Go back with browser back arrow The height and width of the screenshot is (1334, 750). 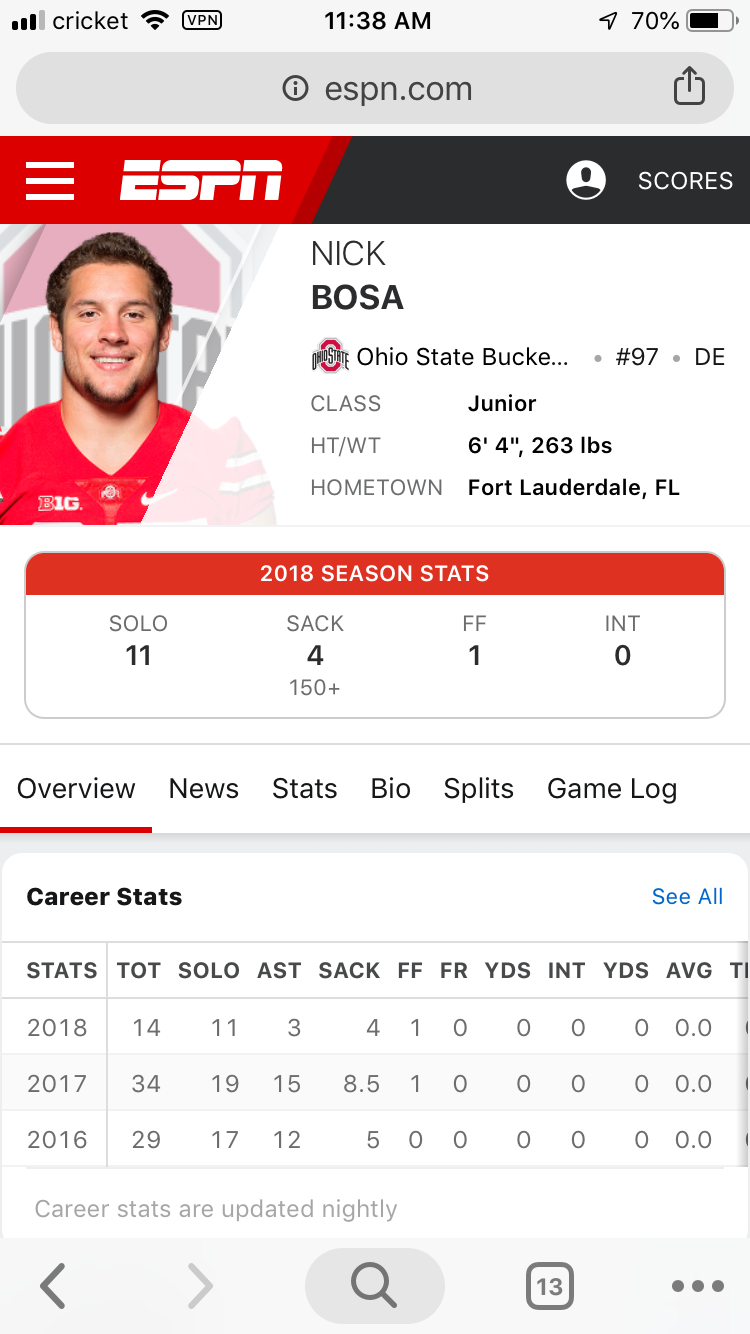point(53,1286)
